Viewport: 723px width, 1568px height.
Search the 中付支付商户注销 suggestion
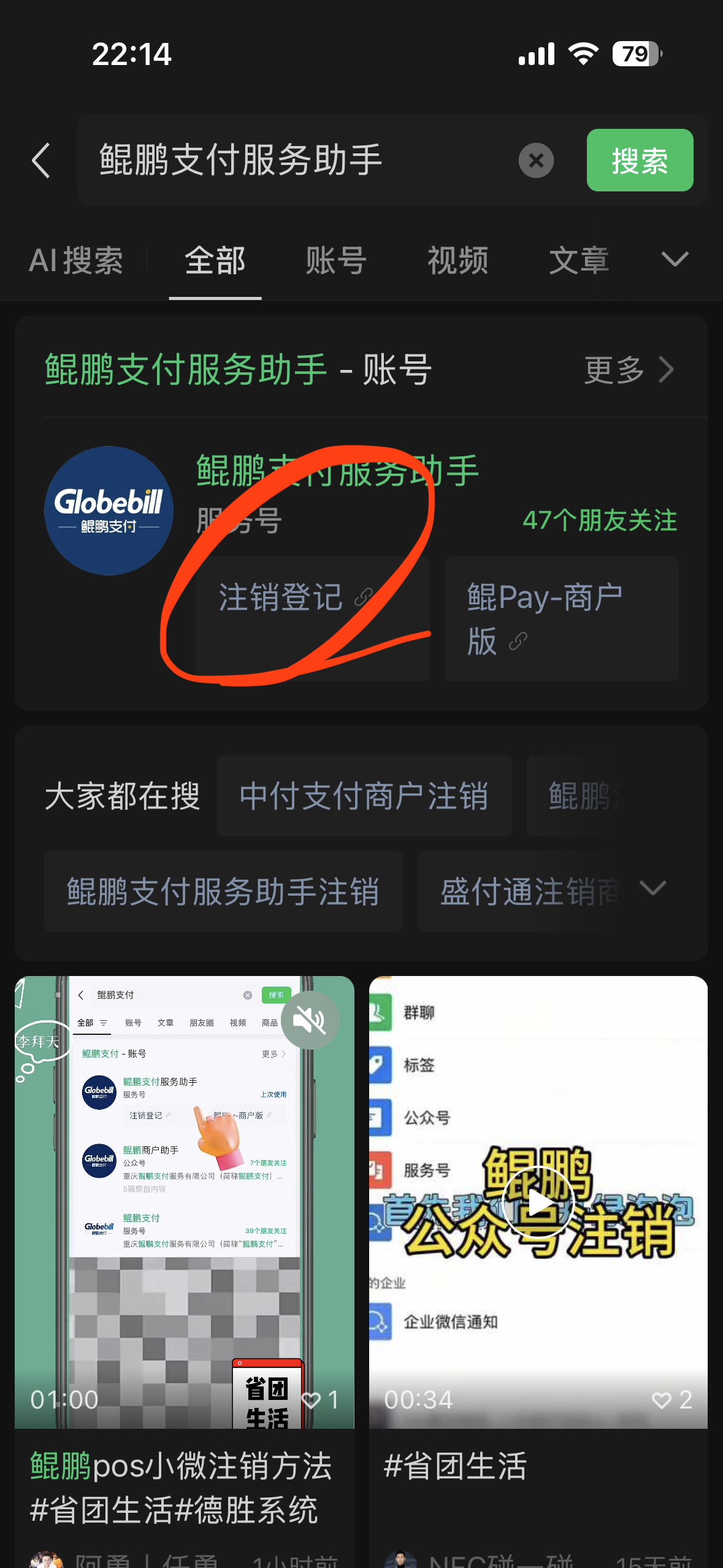click(x=363, y=795)
